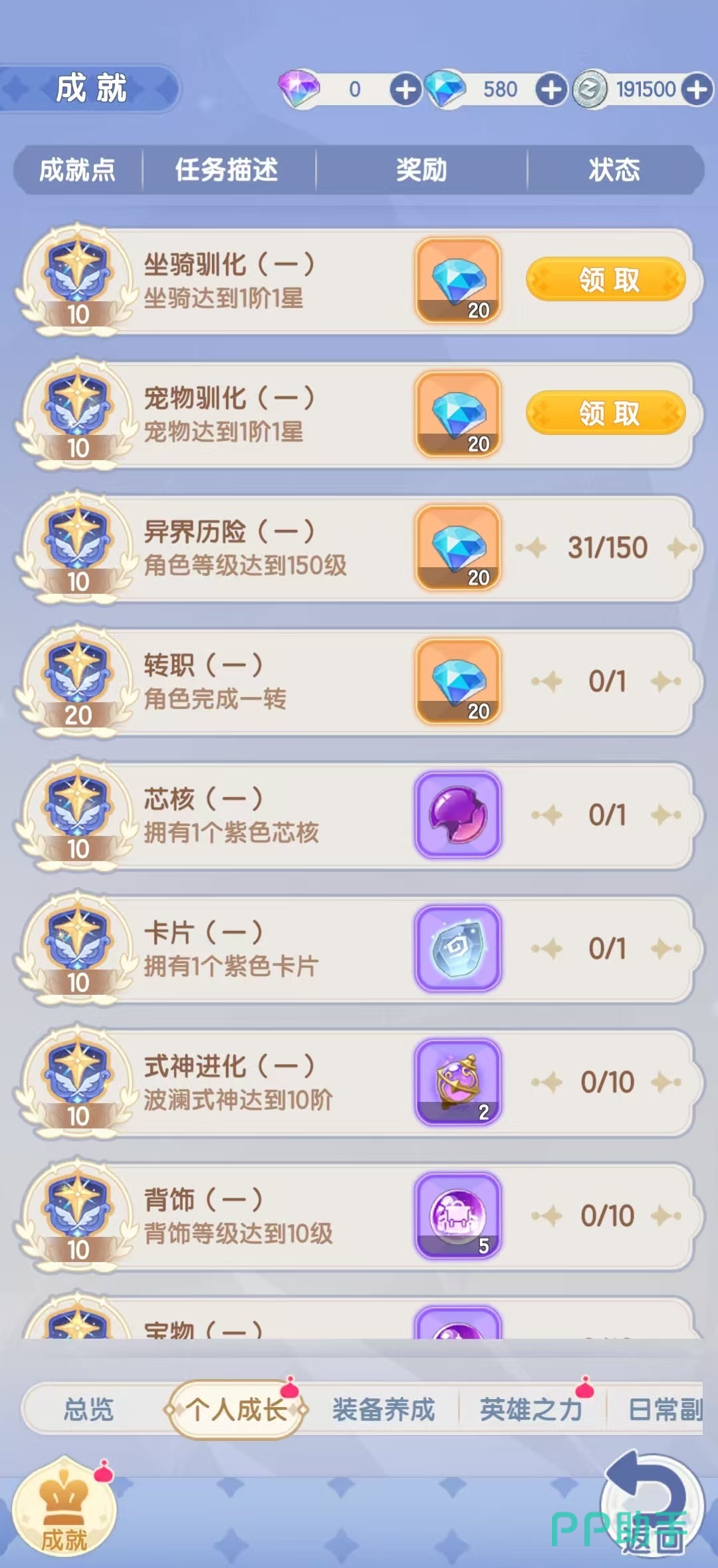The width and height of the screenshot is (718, 1568).
Task: Select the 个人成长 tab
Action: (236, 1409)
